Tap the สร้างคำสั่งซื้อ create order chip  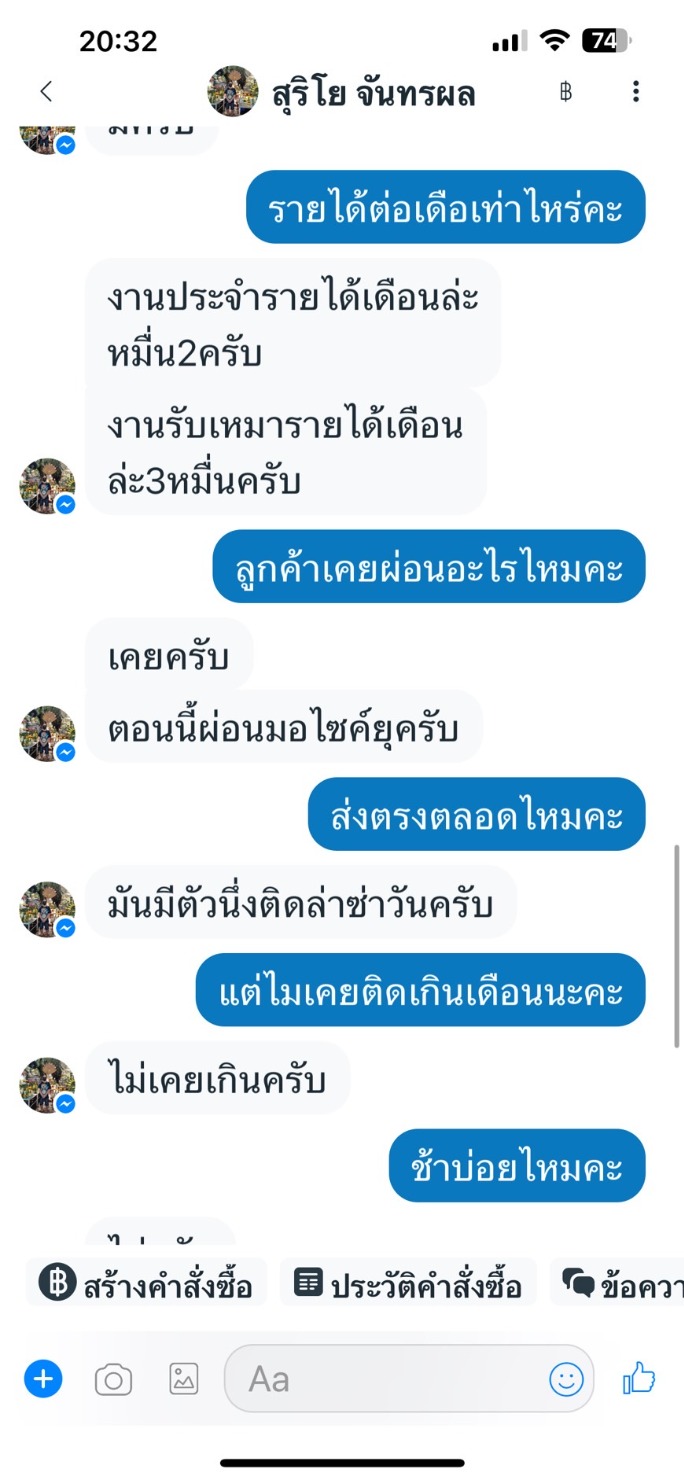146,1284
